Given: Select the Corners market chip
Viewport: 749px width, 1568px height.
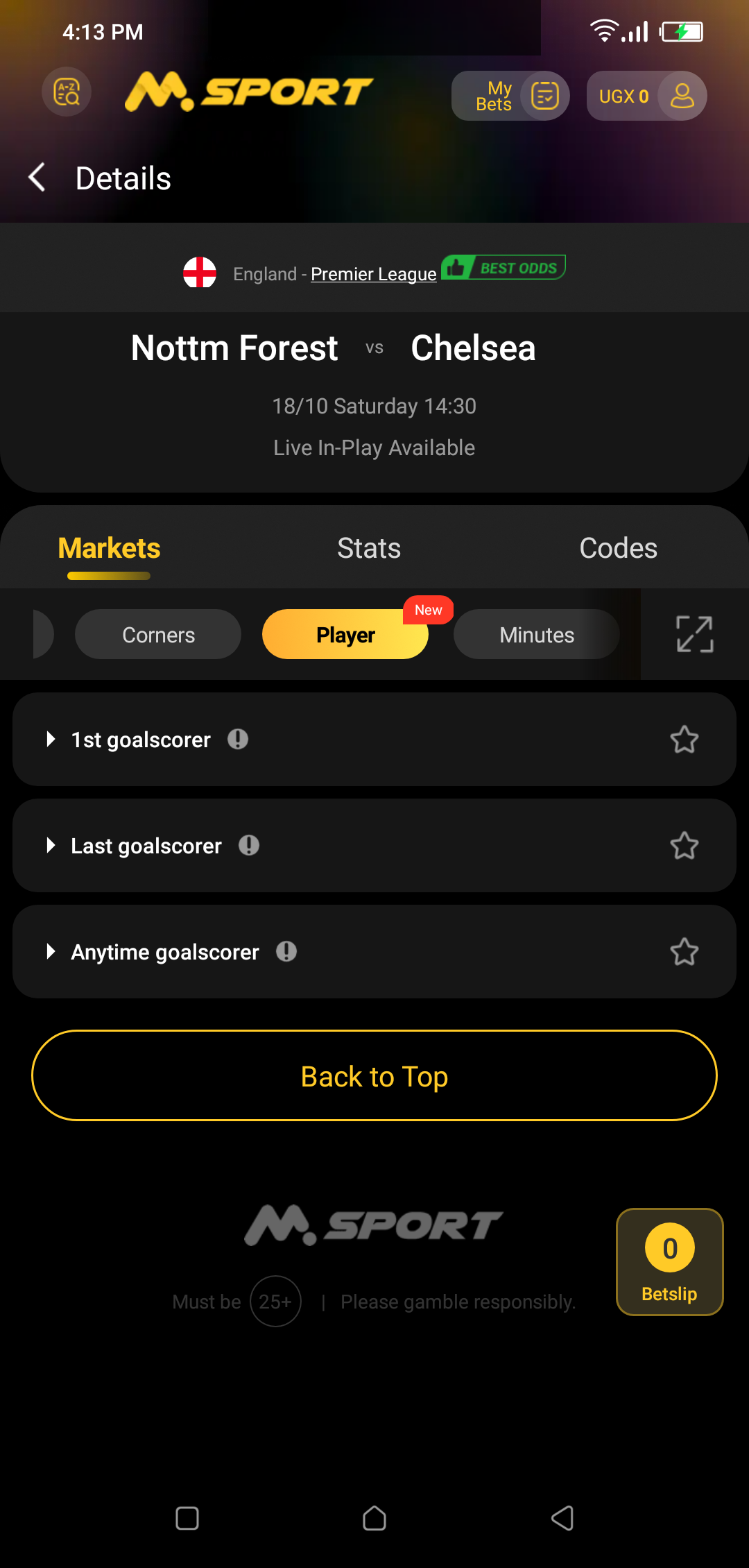Looking at the screenshot, I should [x=158, y=635].
